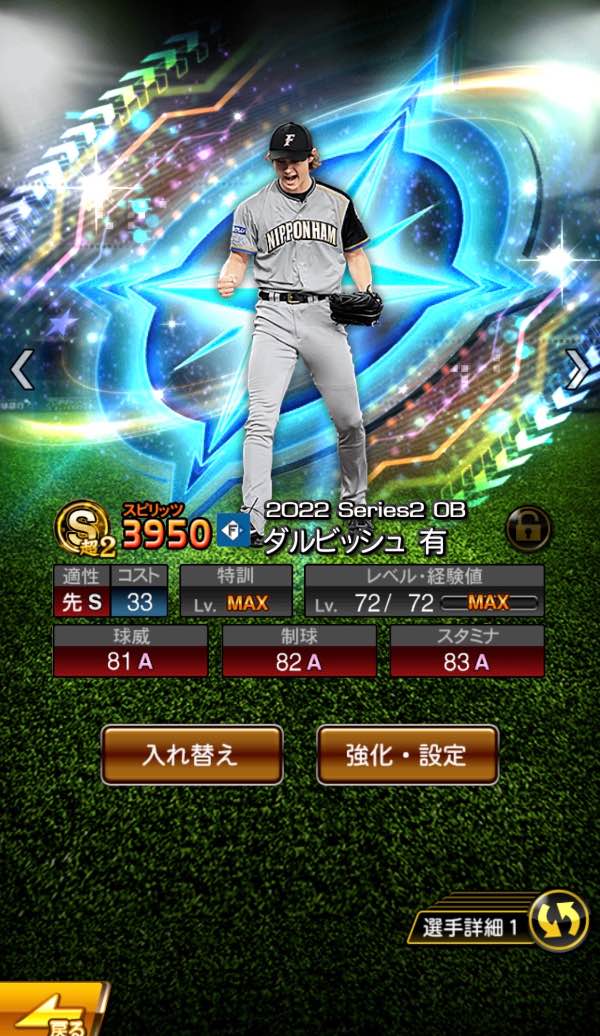Open the 強化・設定 menu
This screenshot has width=600, height=1036.
click(x=407, y=754)
